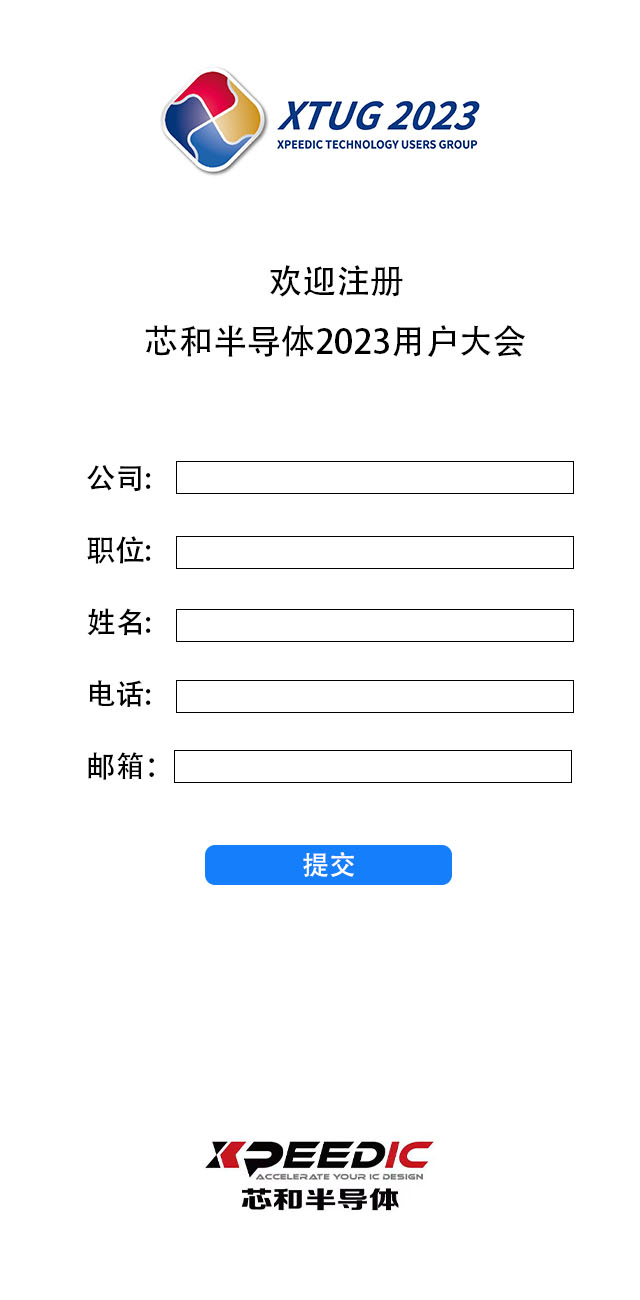Viewport: 640px width, 1300px height.
Task: Tap the 公司 (company) input field
Action: [374, 478]
